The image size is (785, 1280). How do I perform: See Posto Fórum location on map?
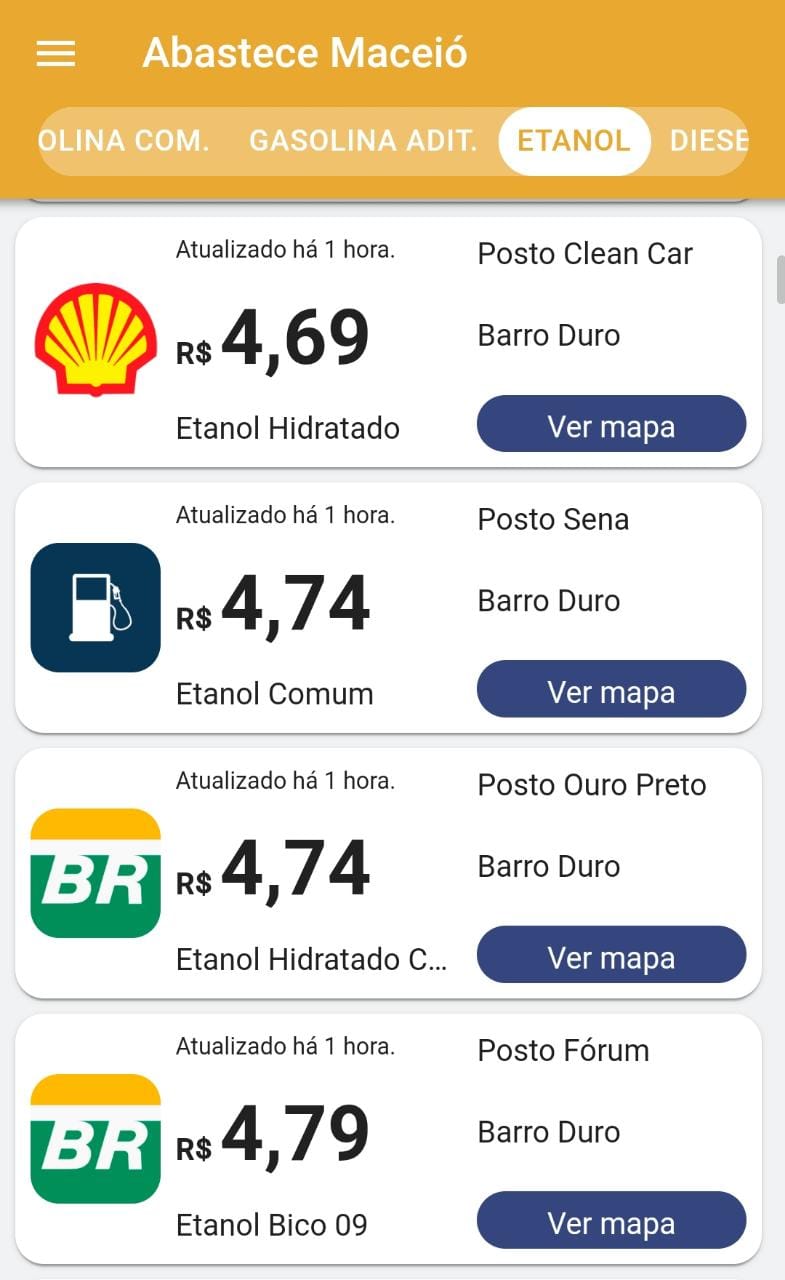point(611,1220)
